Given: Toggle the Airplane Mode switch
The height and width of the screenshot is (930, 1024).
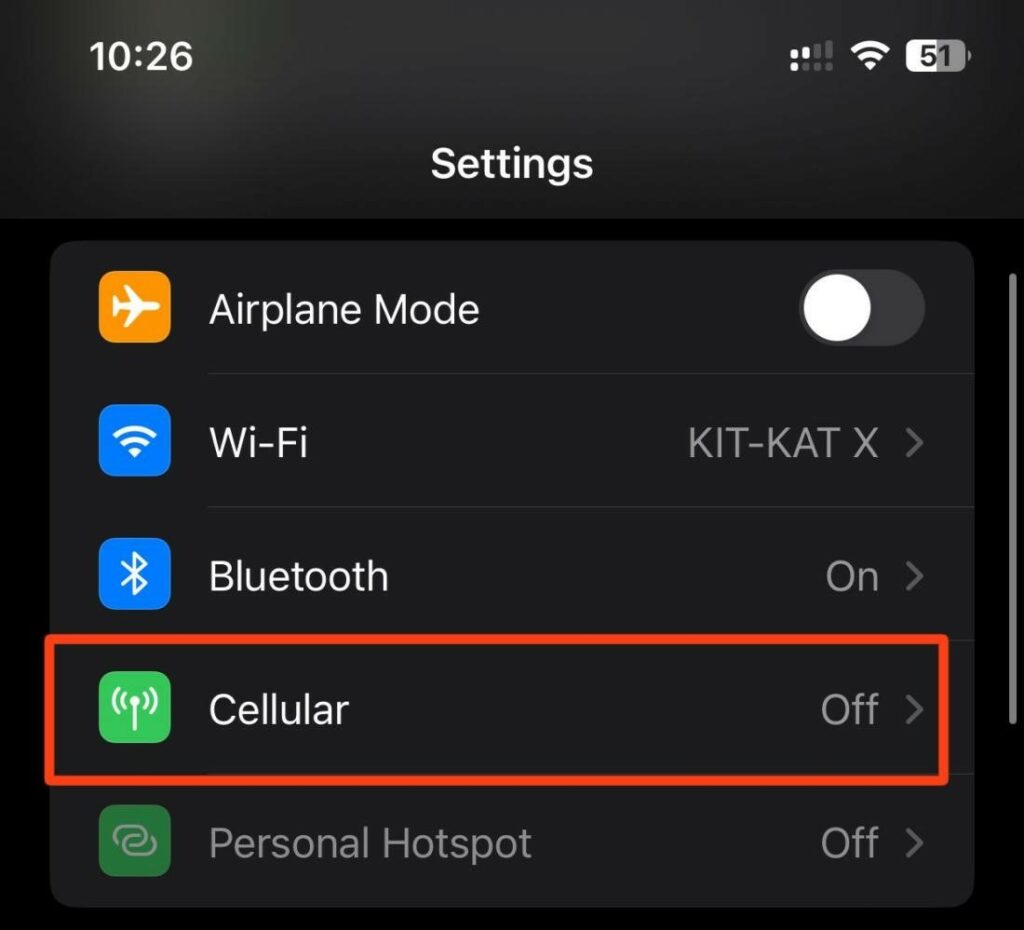Looking at the screenshot, I should coord(861,308).
